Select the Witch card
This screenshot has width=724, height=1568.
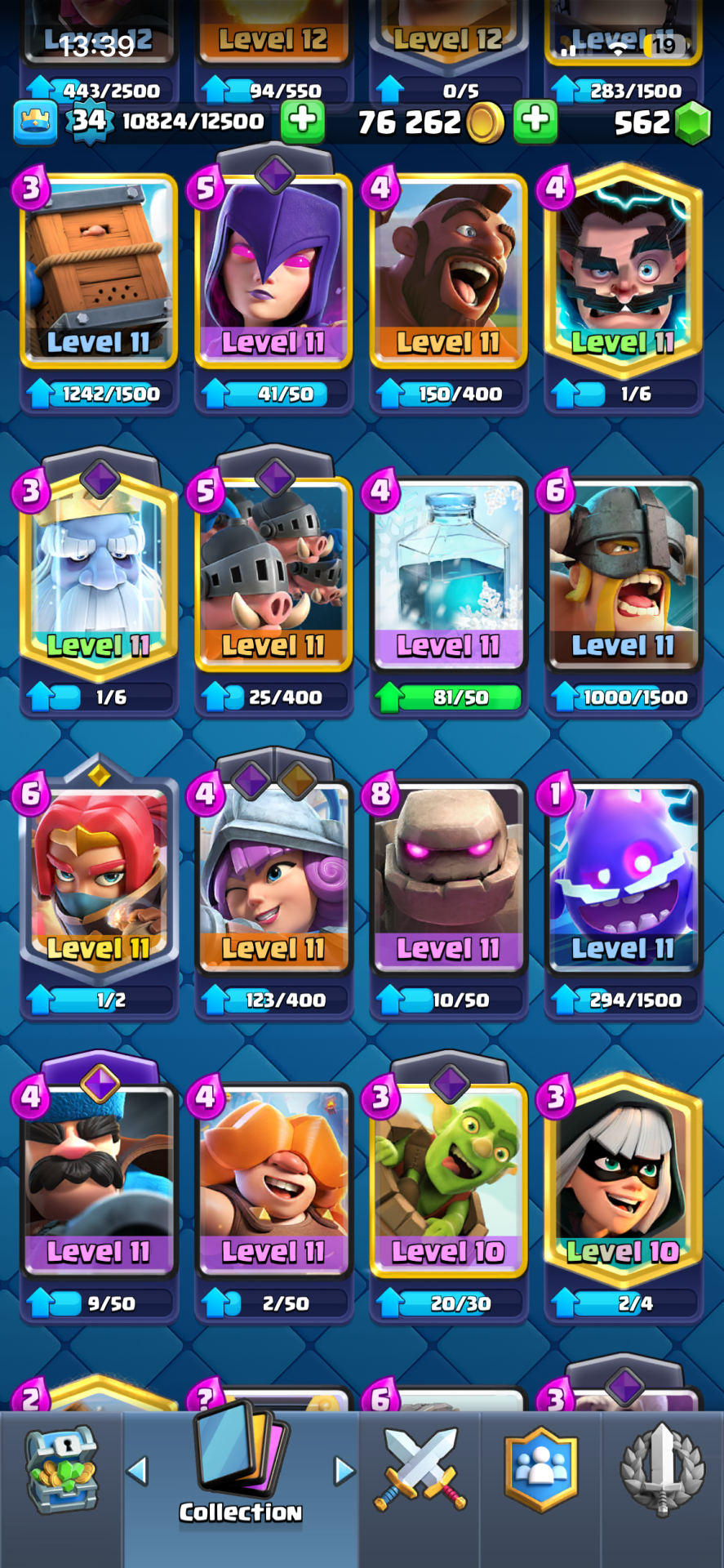pyautogui.click(x=273, y=269)
